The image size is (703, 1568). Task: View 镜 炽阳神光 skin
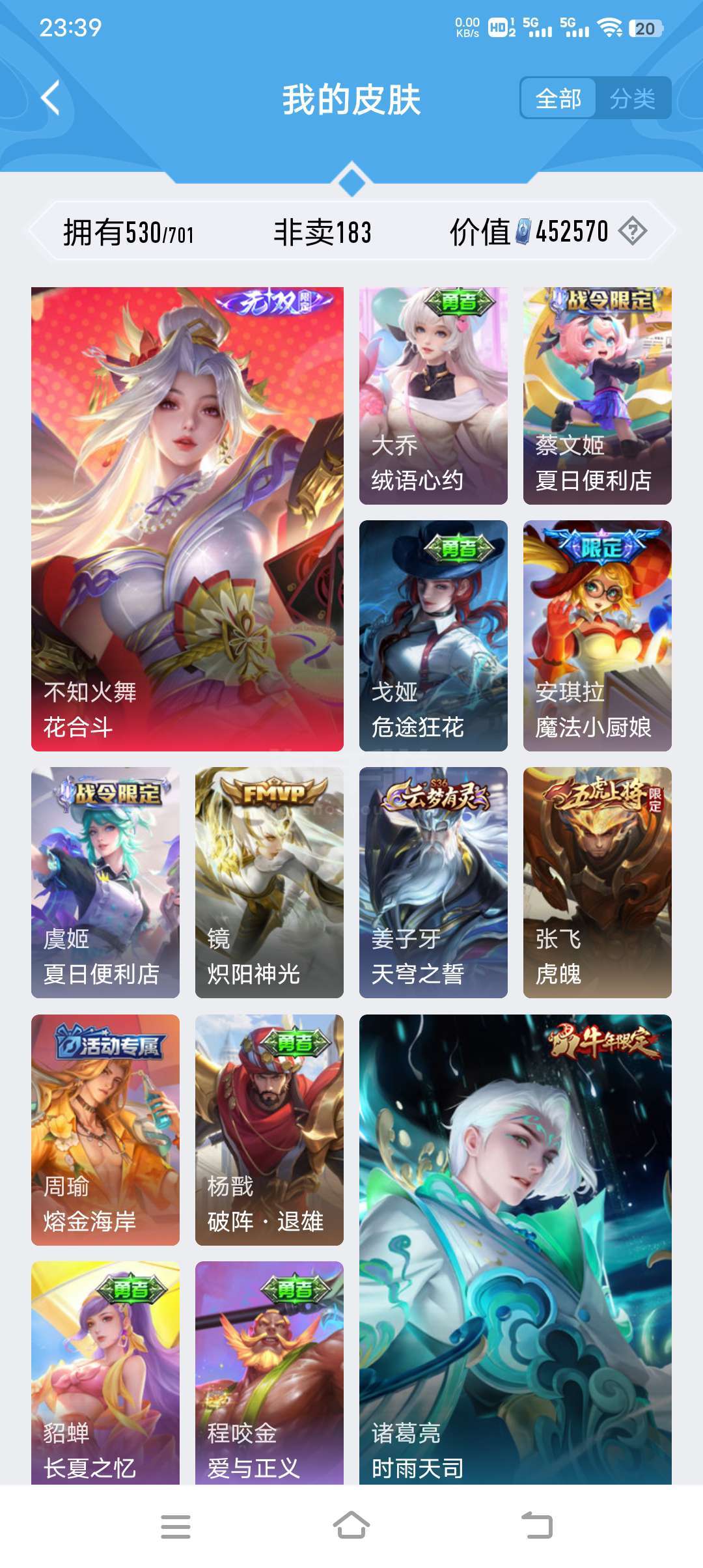click(269, 882)
